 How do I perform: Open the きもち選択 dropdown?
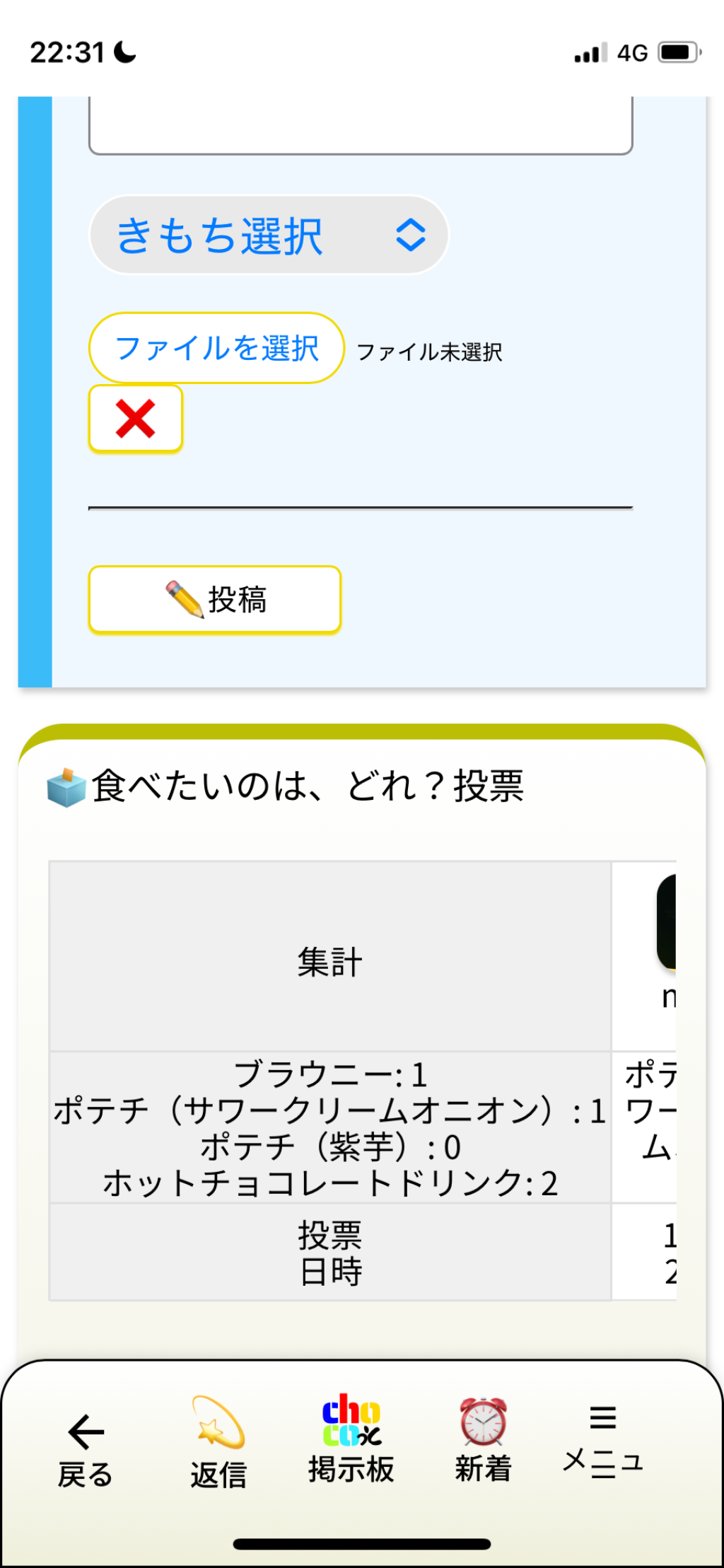point(269,236)
